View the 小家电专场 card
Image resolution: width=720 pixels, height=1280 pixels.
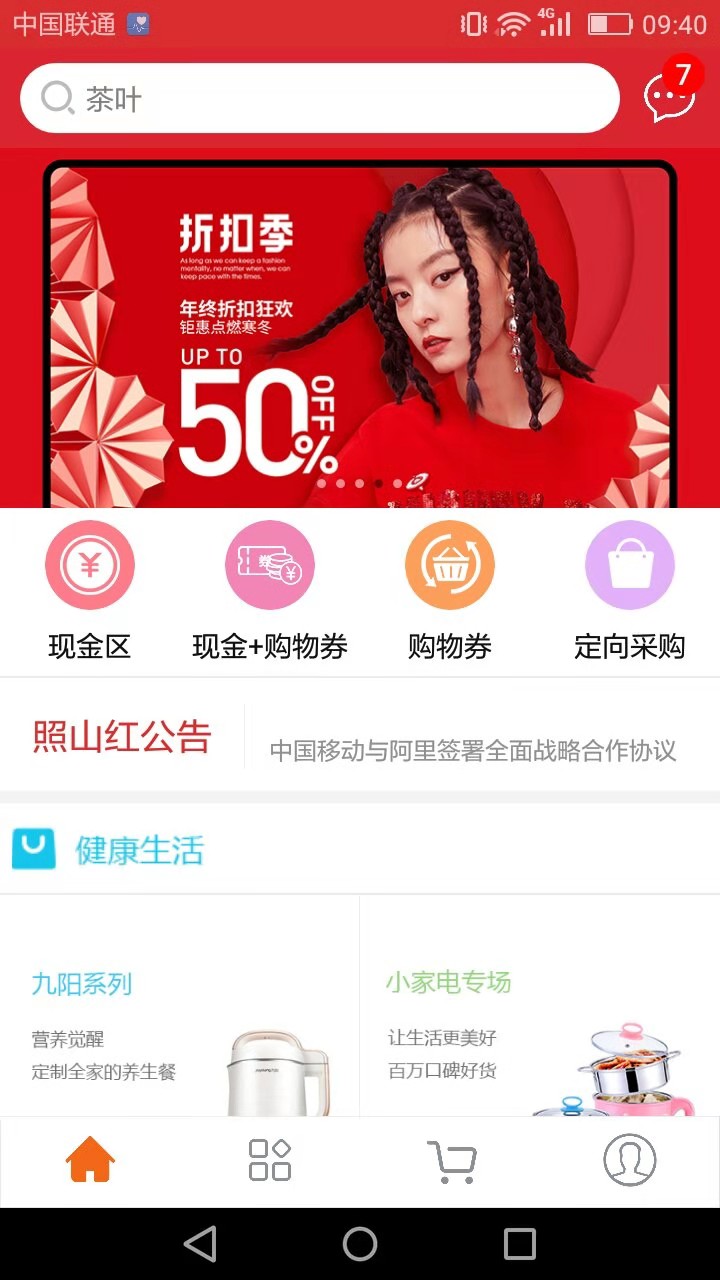click(540, 1010)
